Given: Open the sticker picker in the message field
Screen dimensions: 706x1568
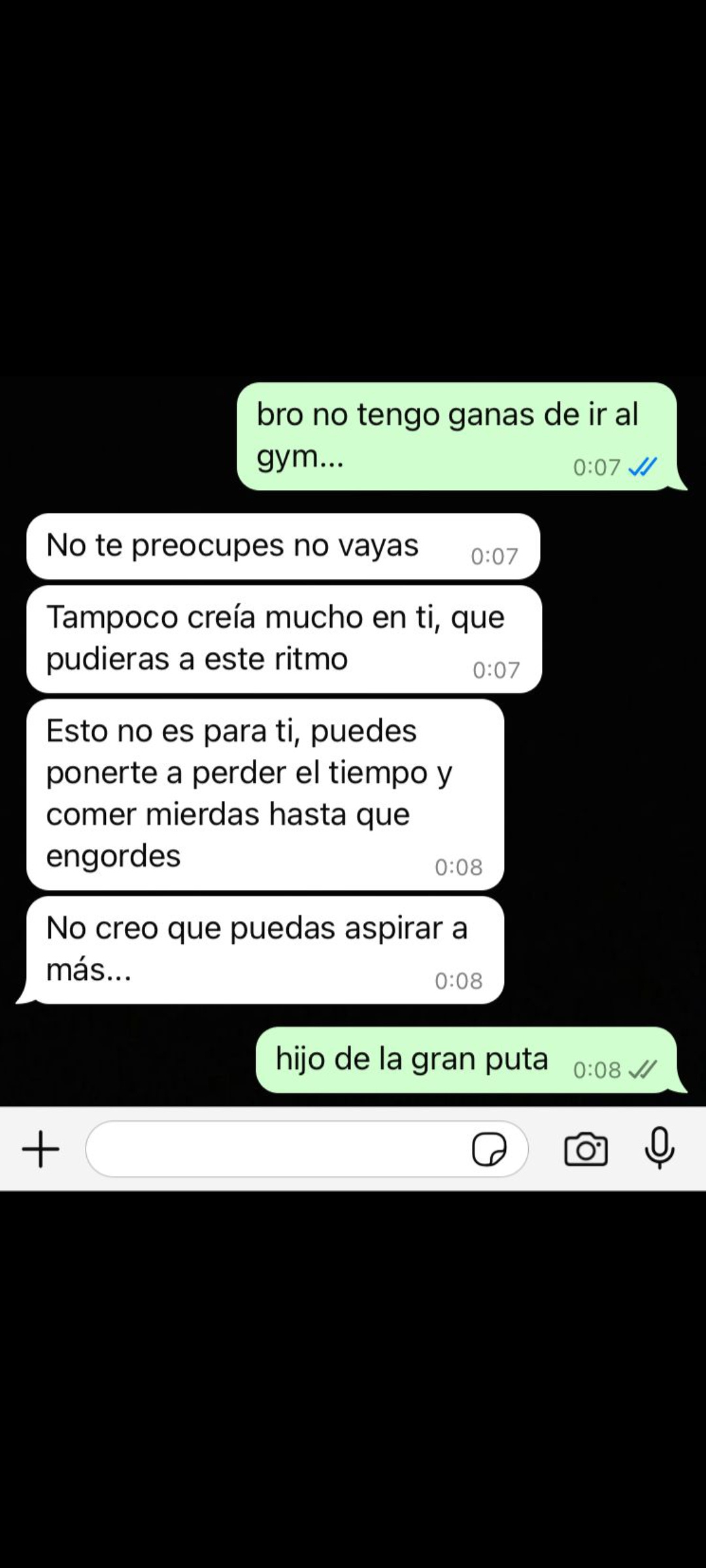Looking at the screenshot, I should click(x=489, y=1149).
